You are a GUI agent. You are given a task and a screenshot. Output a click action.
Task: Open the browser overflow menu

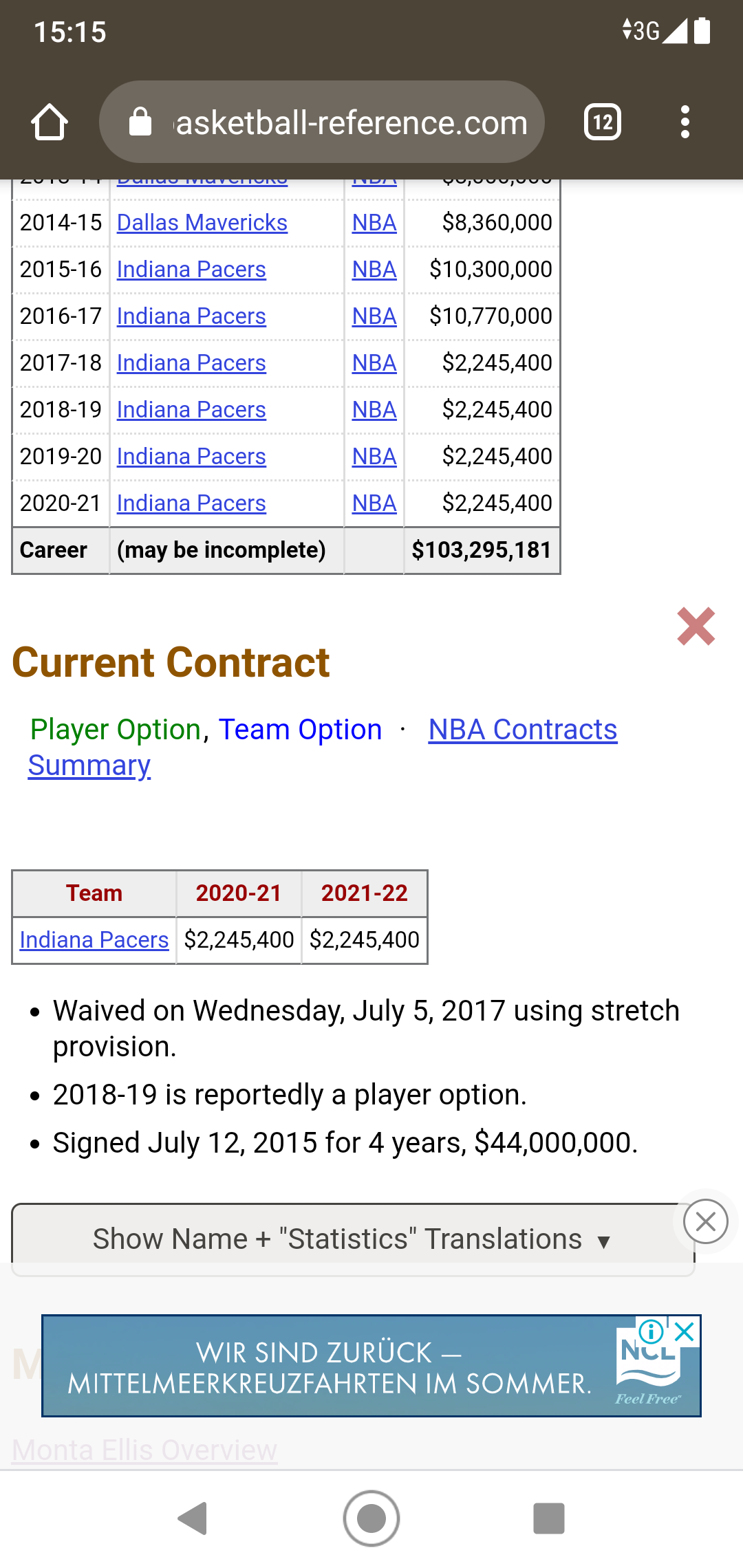click(x=685, y=122)
